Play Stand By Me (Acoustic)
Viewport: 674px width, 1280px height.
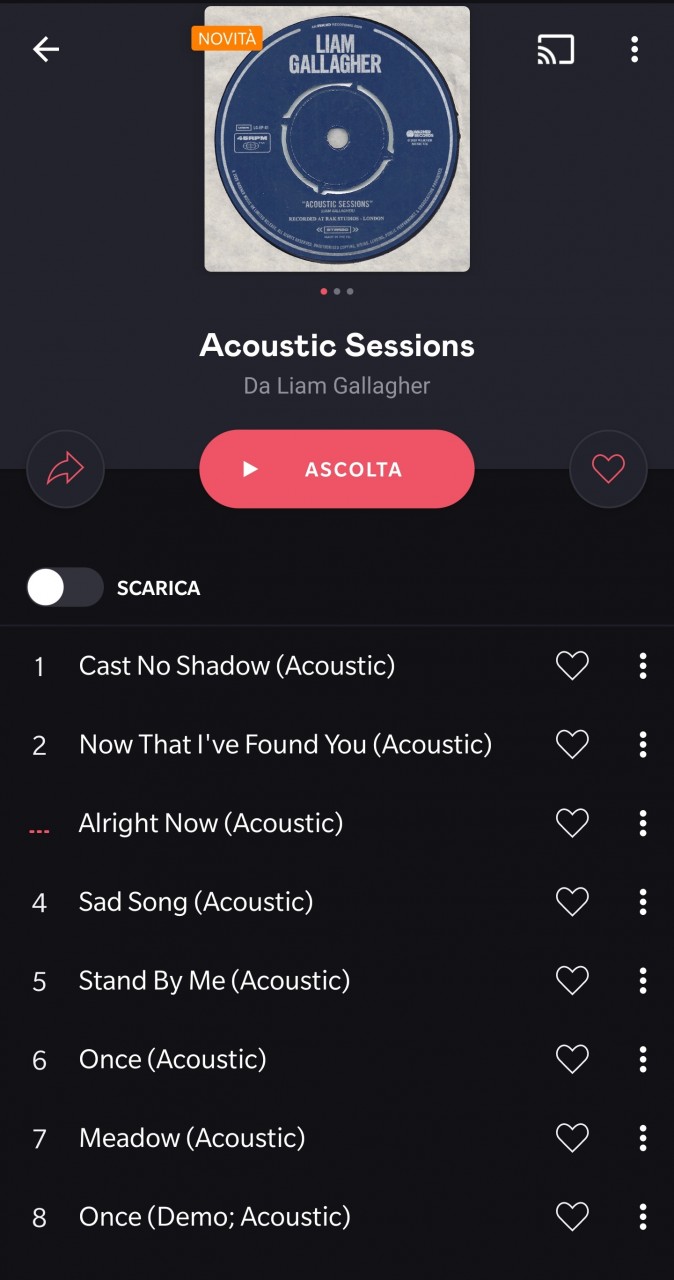tap(214, 981)
